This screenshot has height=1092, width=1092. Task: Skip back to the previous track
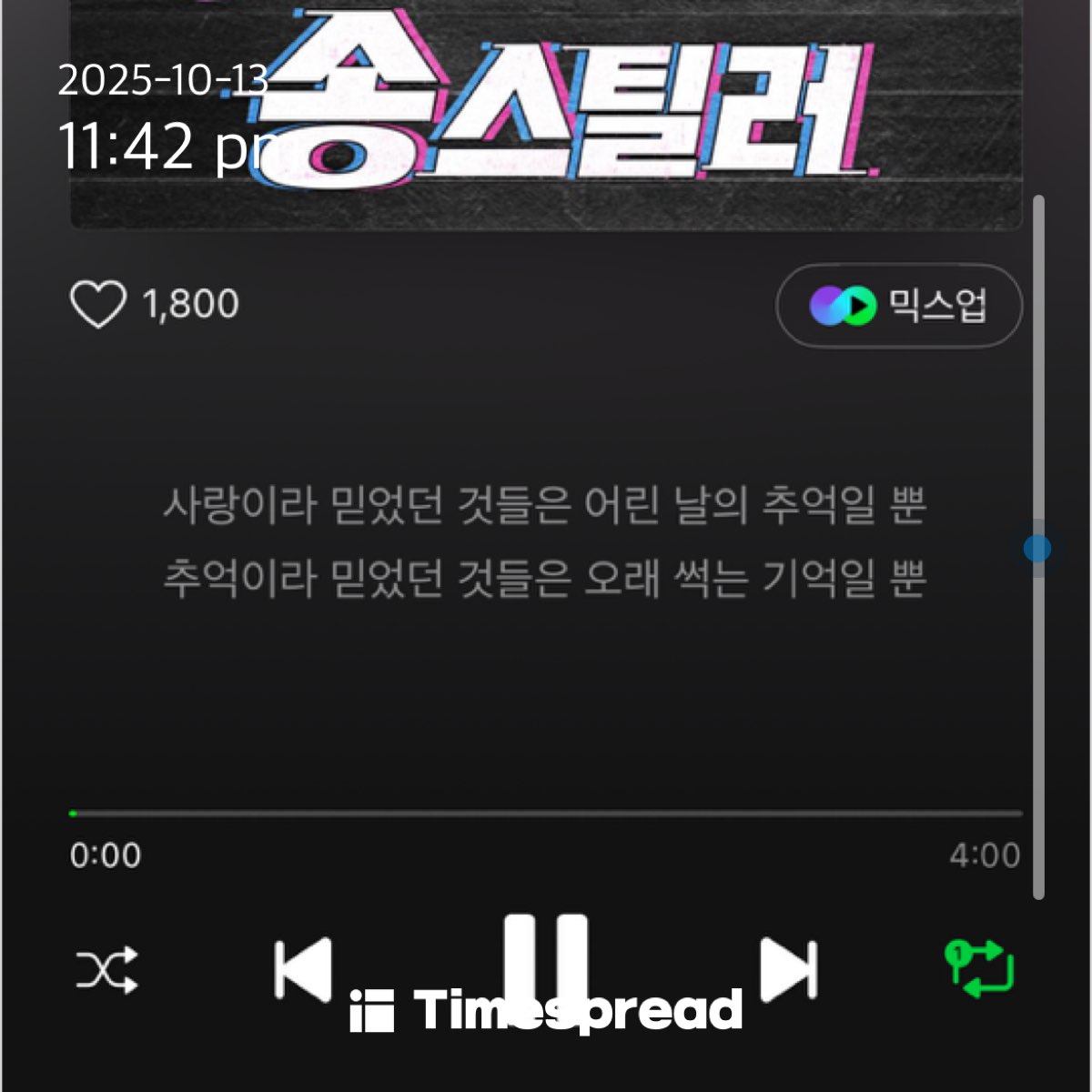pyautogui.click(x=303, y=970)
